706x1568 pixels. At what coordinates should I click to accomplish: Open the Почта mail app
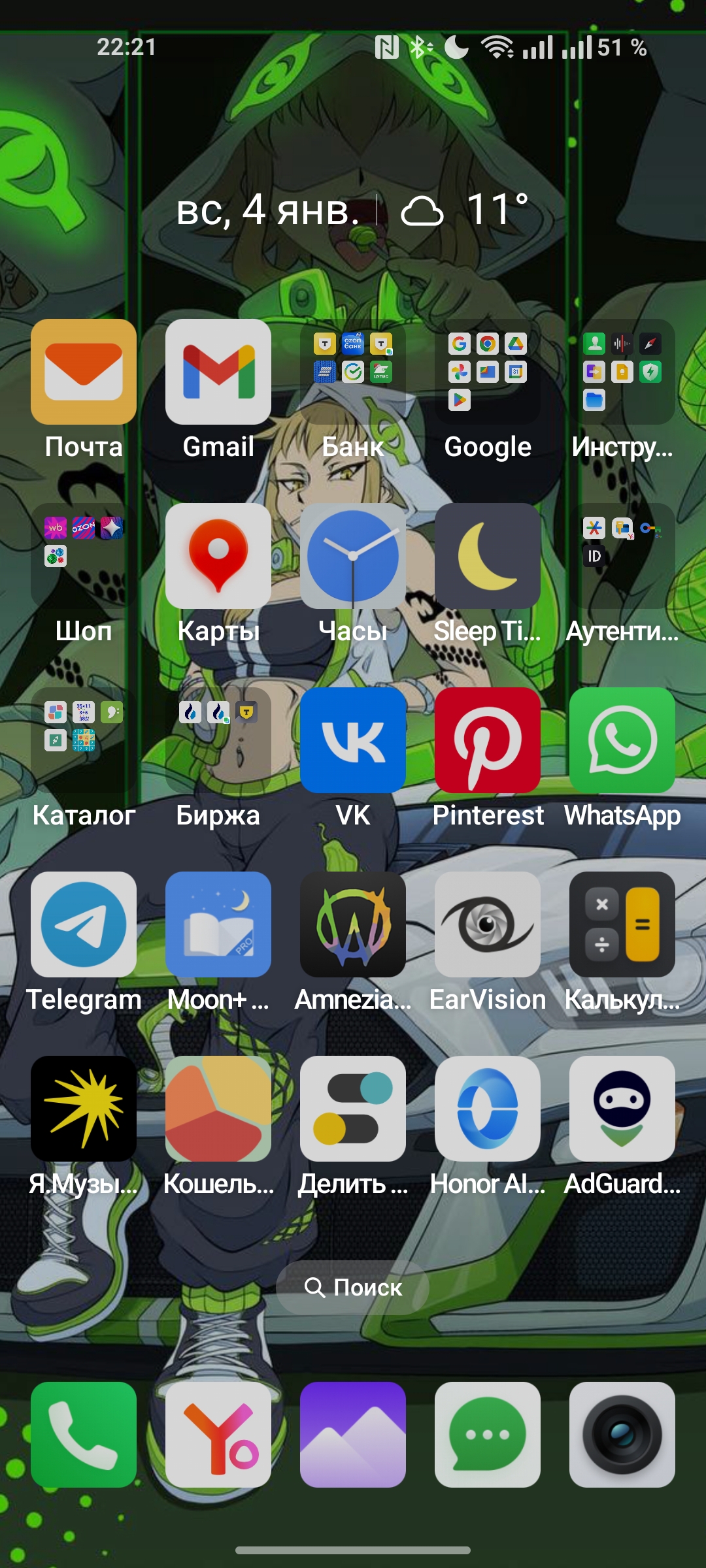pyautogui.click(x=84, y=372)
